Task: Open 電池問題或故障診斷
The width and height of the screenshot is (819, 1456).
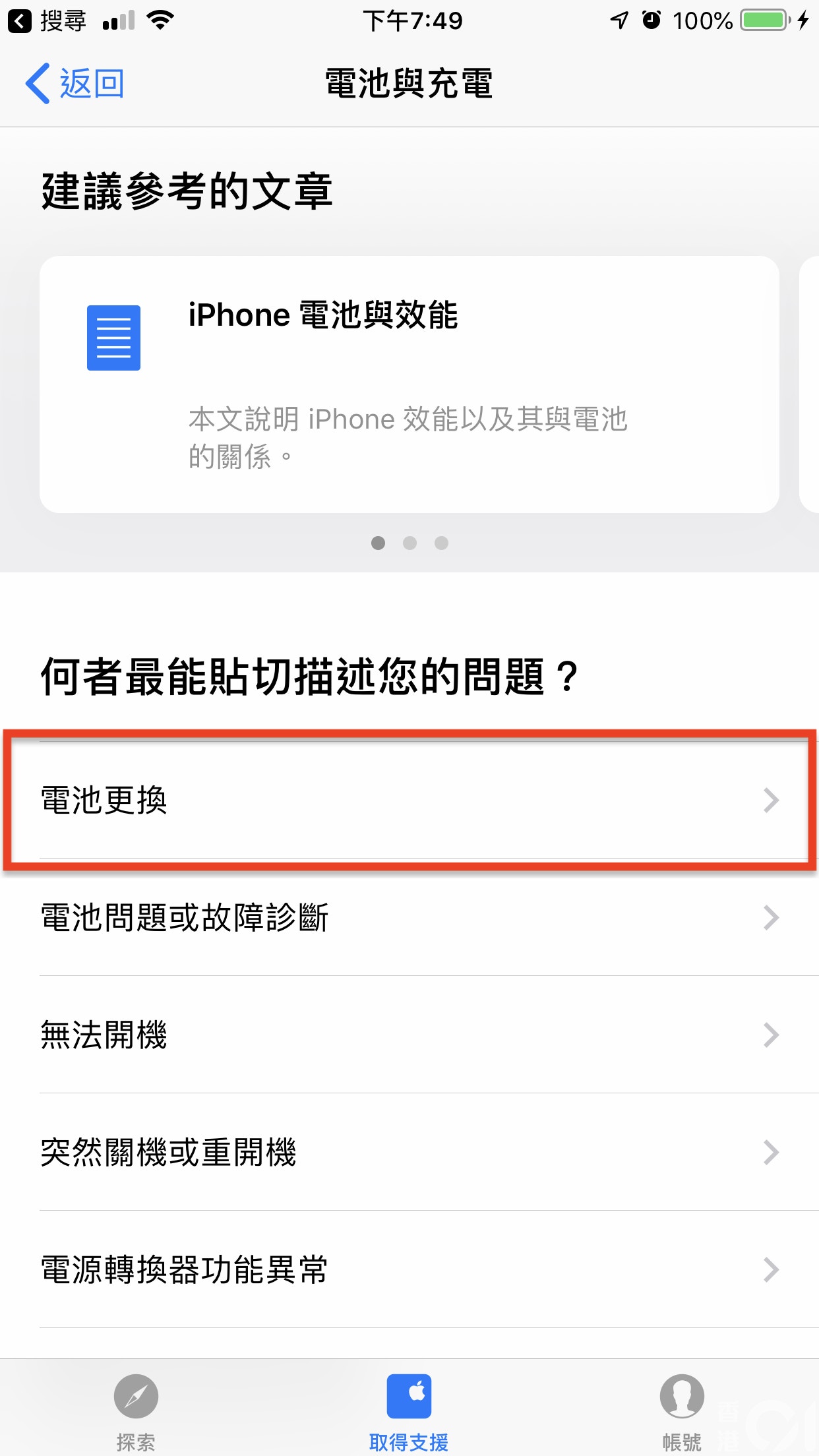Action: coord(409,917)
